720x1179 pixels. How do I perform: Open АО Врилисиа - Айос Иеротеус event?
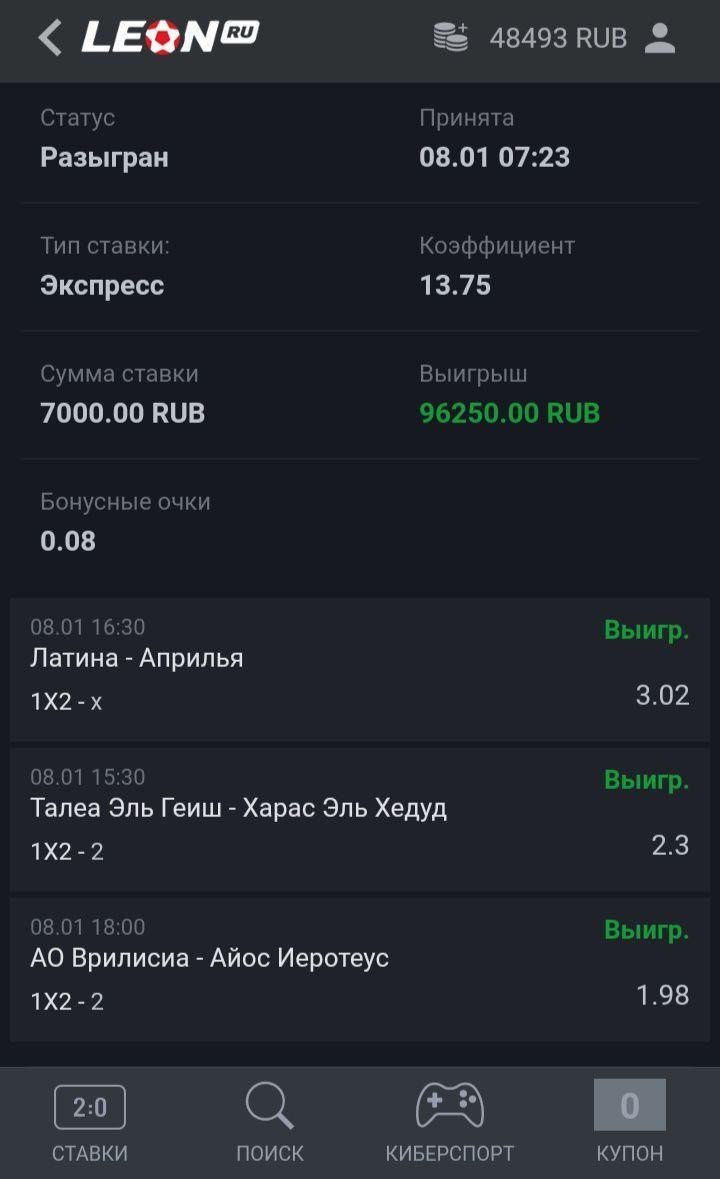360,969
